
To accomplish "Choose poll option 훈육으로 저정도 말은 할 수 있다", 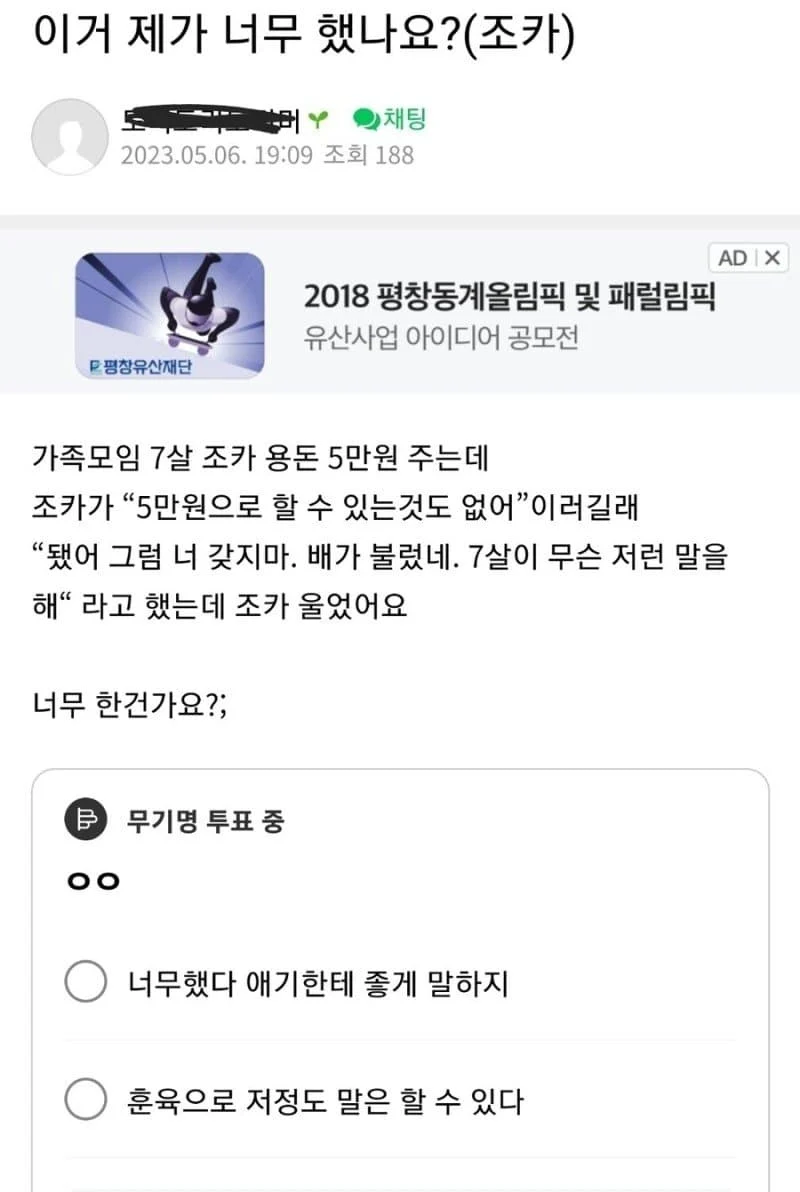I will (x=86, y=1102).
